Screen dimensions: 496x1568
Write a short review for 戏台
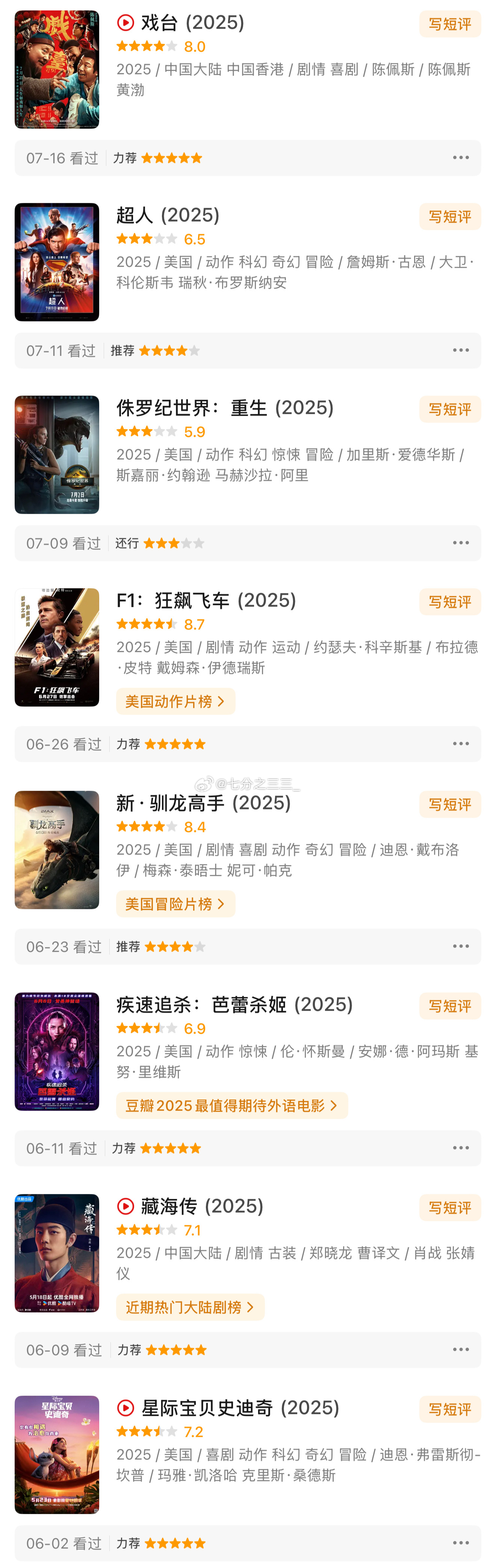click(450, 24)
